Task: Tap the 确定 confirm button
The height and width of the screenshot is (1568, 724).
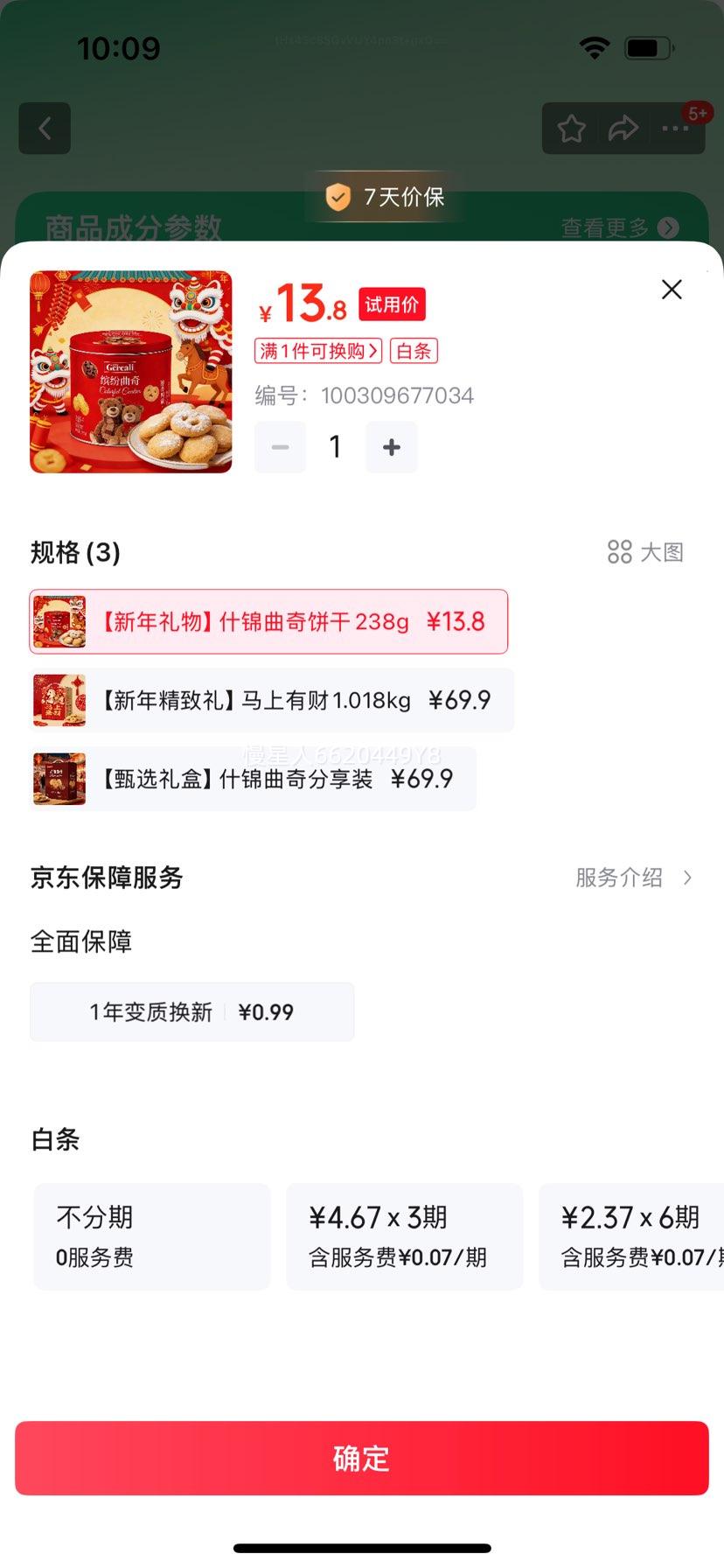Action: click(x=362, y=1457)
